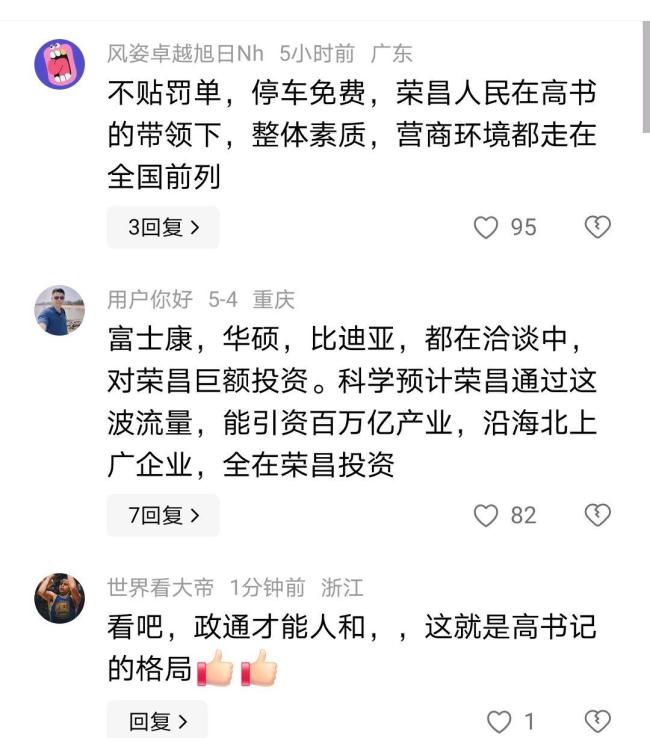
Task: Dislike 世界看大帝's comment
Action: [x=597, y=721]
